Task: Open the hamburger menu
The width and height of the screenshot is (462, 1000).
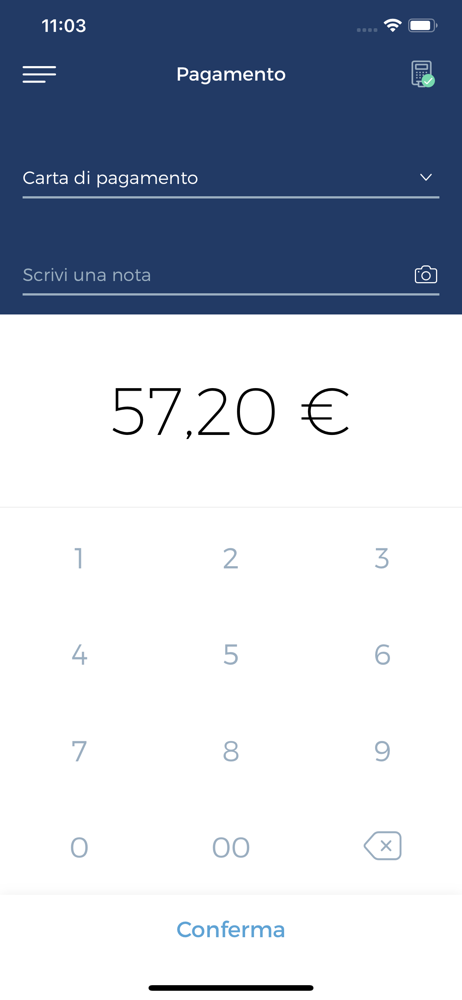Action: tap(40, 75)
